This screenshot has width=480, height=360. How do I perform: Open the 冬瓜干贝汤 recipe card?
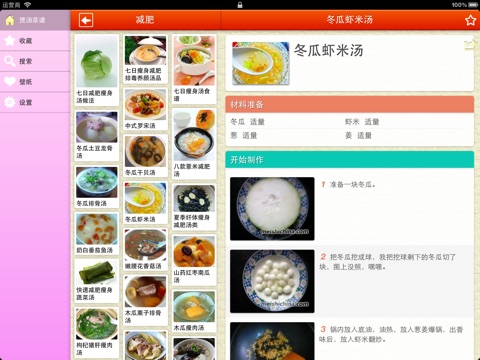coord(145,156)
